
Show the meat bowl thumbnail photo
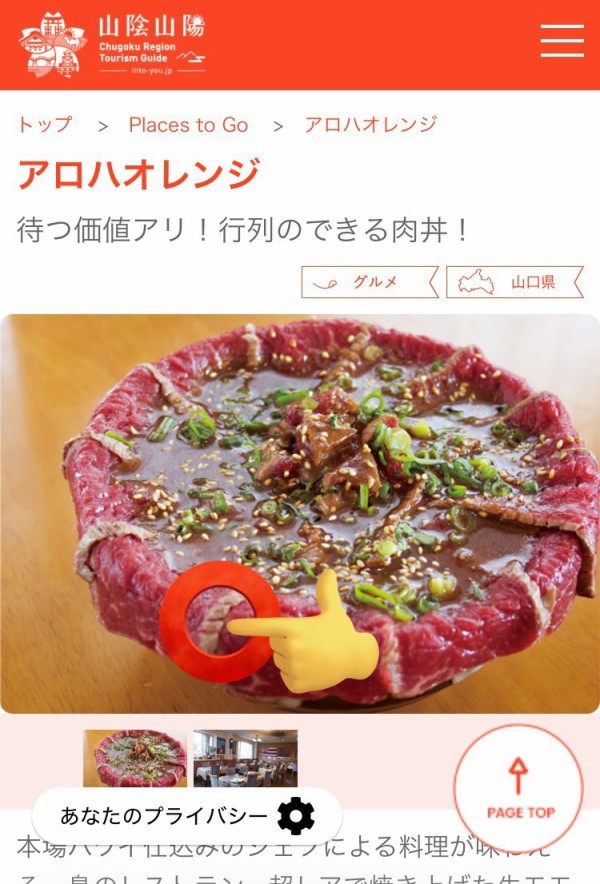pyautogui.click(x=135, y=757)
